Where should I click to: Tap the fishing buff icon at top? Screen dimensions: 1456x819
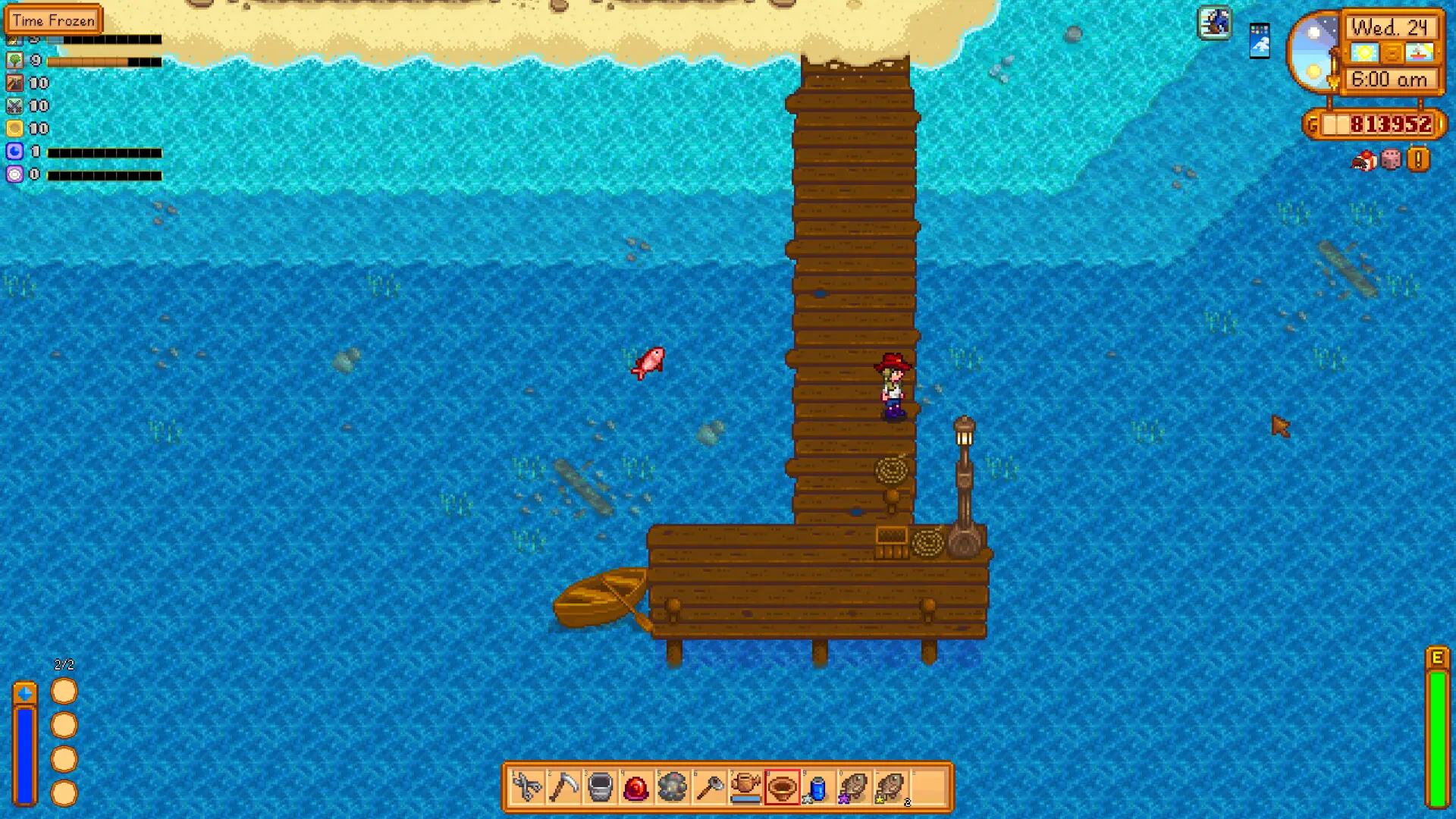click(x=1215, y=23)
